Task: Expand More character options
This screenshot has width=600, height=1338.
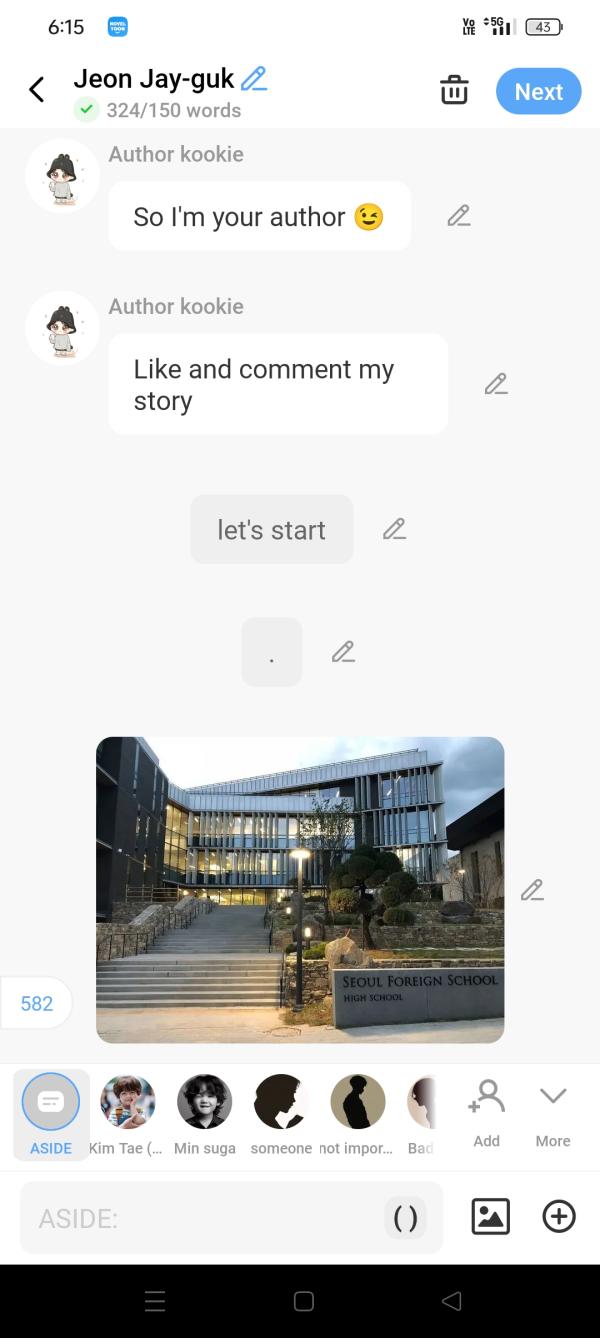Action: coord(553,1111)
